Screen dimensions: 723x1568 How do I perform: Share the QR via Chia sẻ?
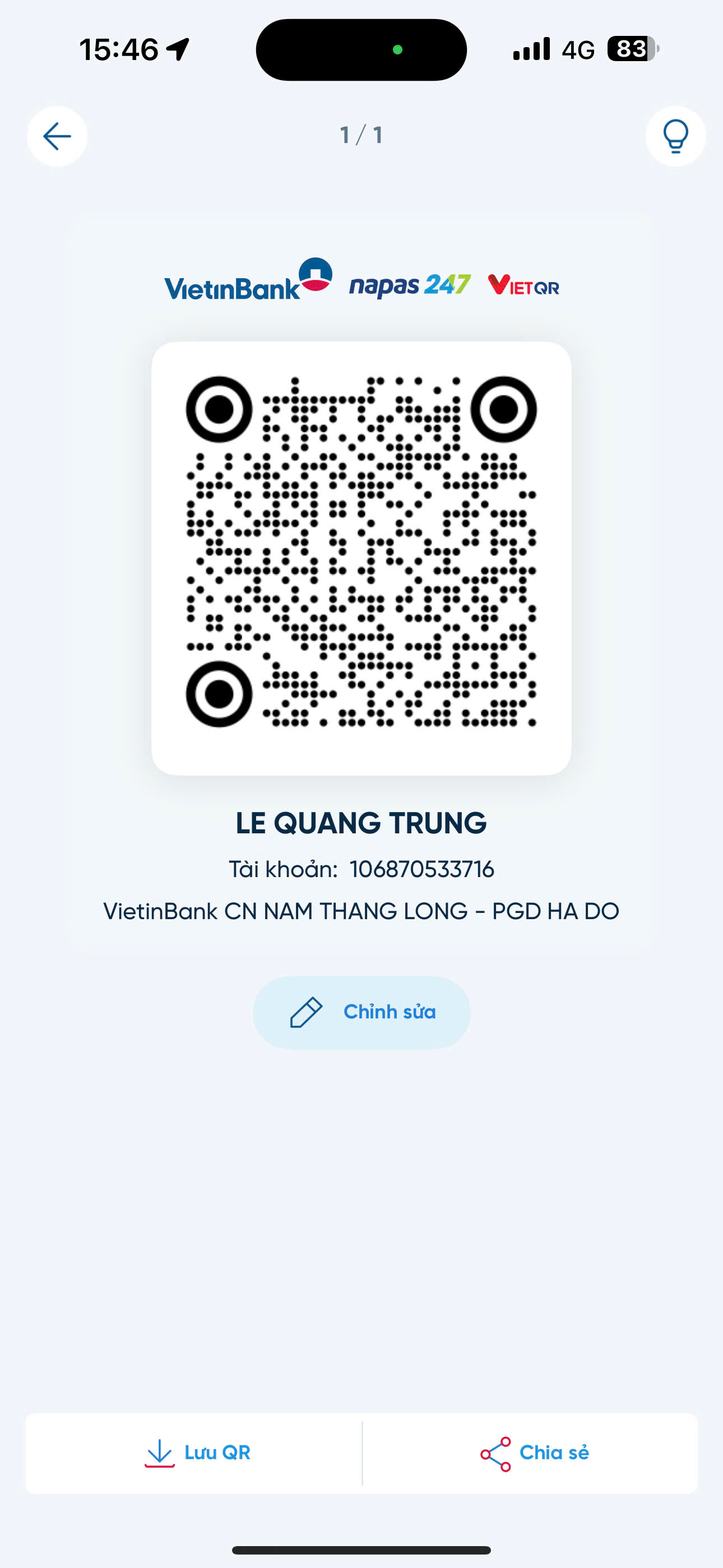(x=534, y=1453)
